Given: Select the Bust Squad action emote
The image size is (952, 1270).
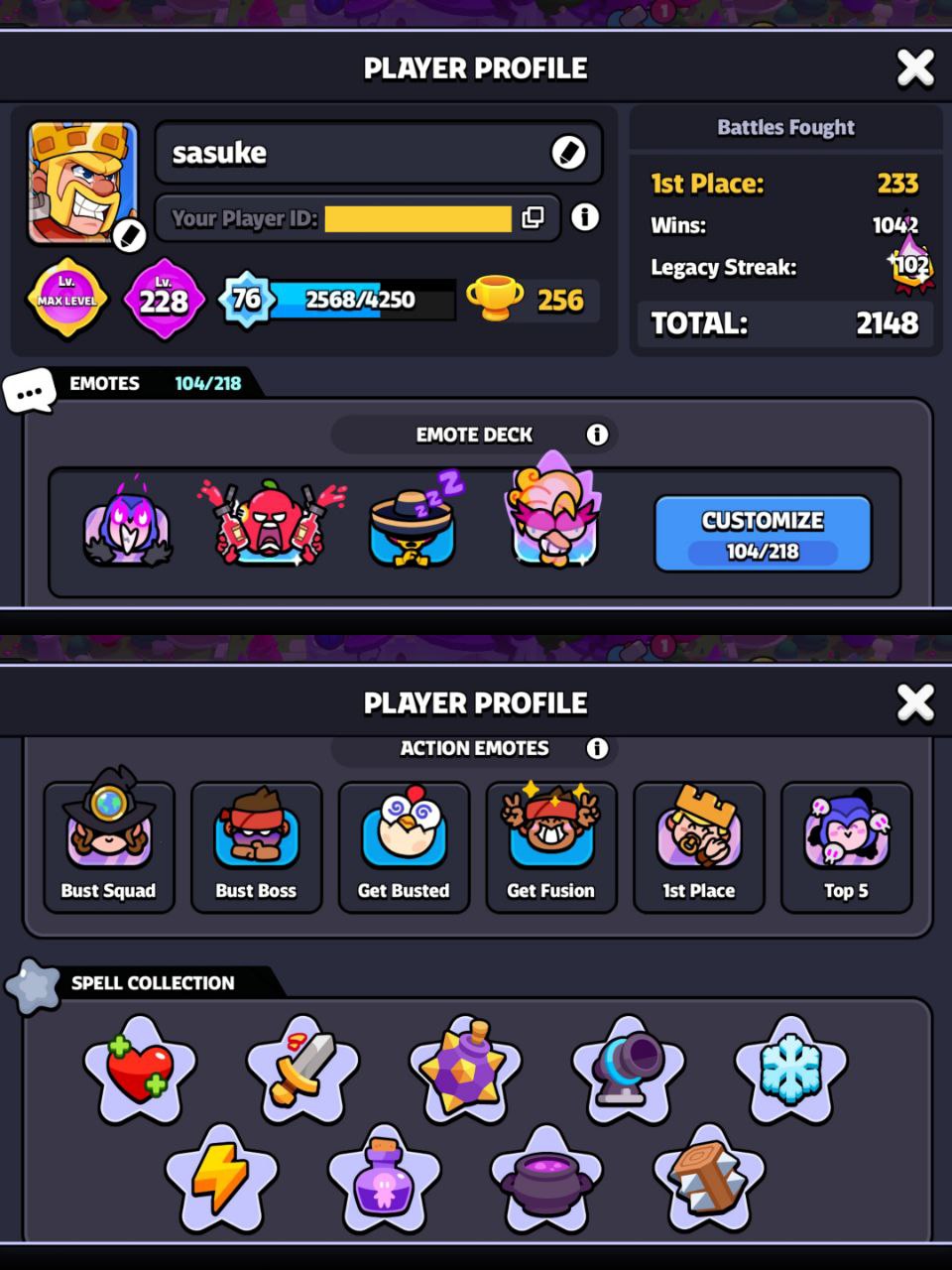Looking at the screenshot, I should click(x=109, y=846).
